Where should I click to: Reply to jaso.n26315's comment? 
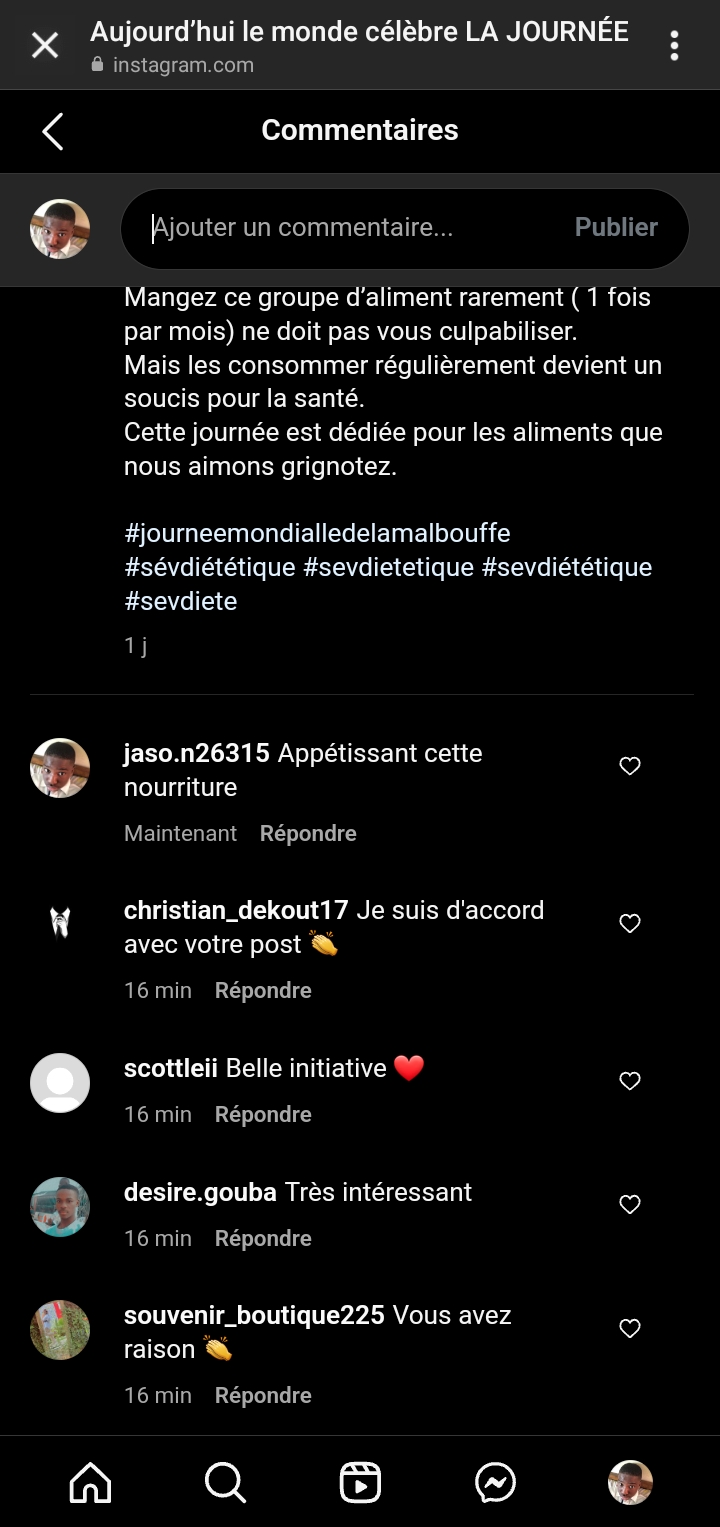pyautogui.click(x=308, y=833)
